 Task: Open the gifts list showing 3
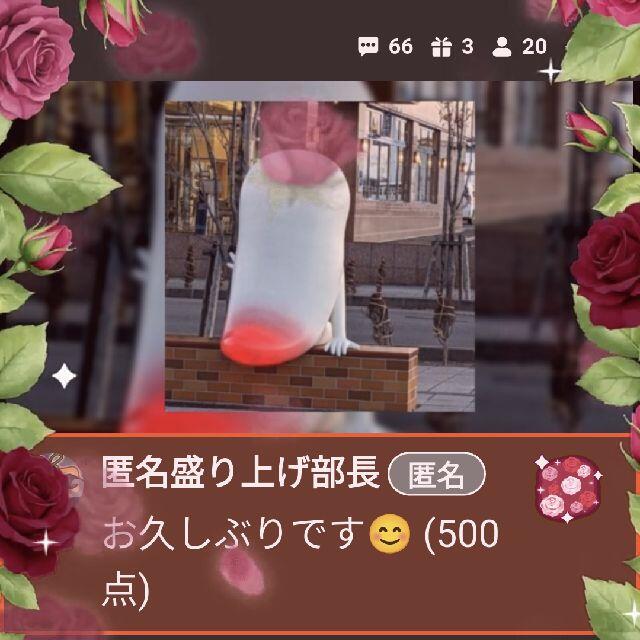point(452,47)
